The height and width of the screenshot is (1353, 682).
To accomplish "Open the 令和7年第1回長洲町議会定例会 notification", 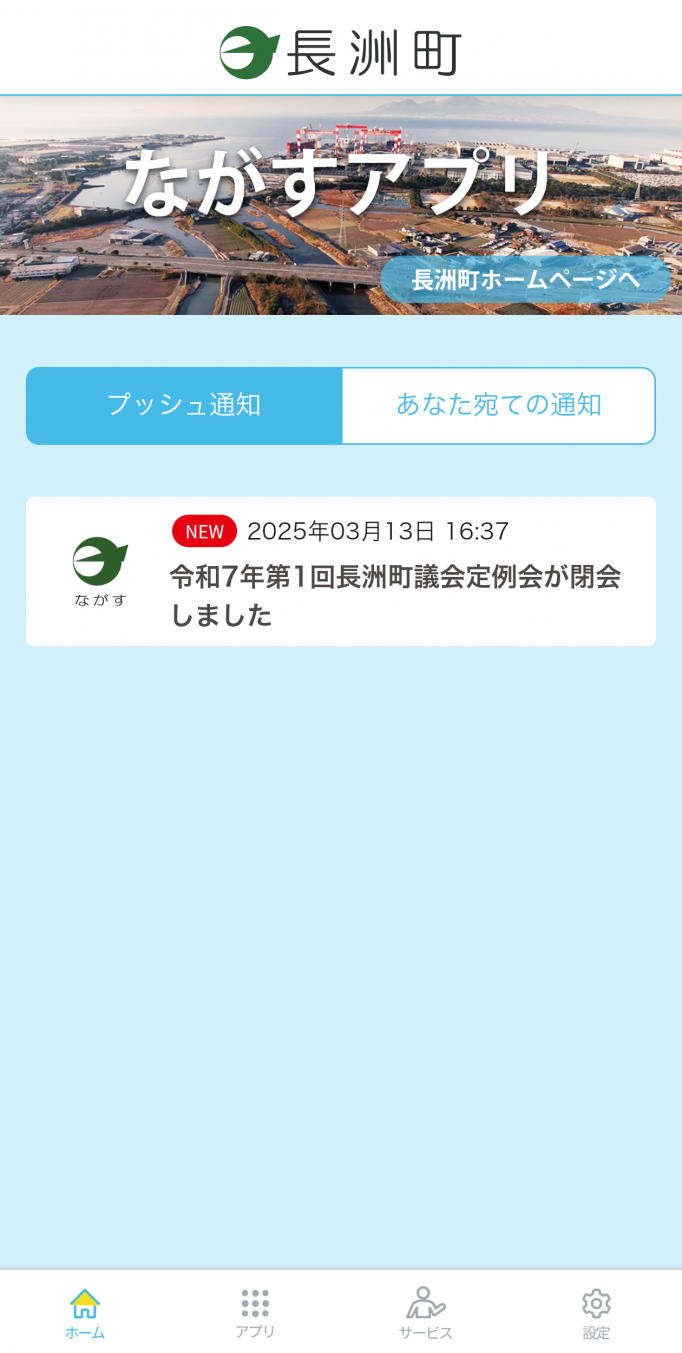I will pos(340,572).
